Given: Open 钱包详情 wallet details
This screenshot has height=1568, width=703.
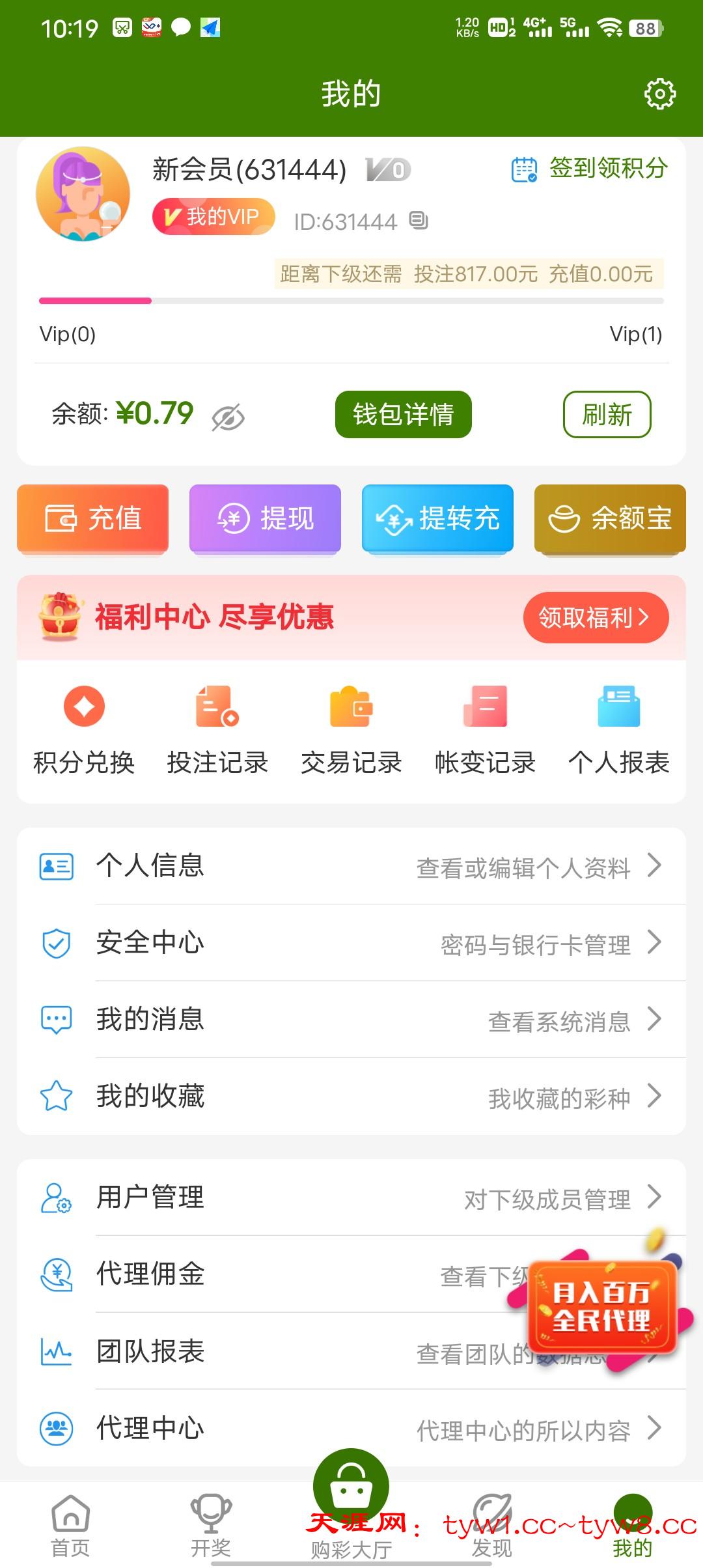Looking at the screenshot, I should tap(403, 415).
